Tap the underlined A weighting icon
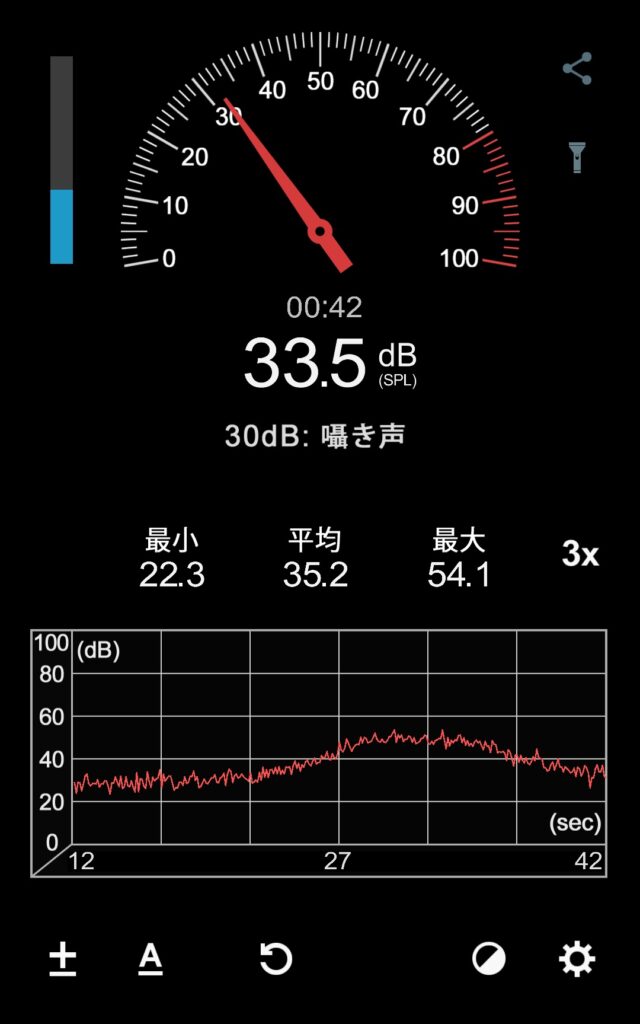 150,959
